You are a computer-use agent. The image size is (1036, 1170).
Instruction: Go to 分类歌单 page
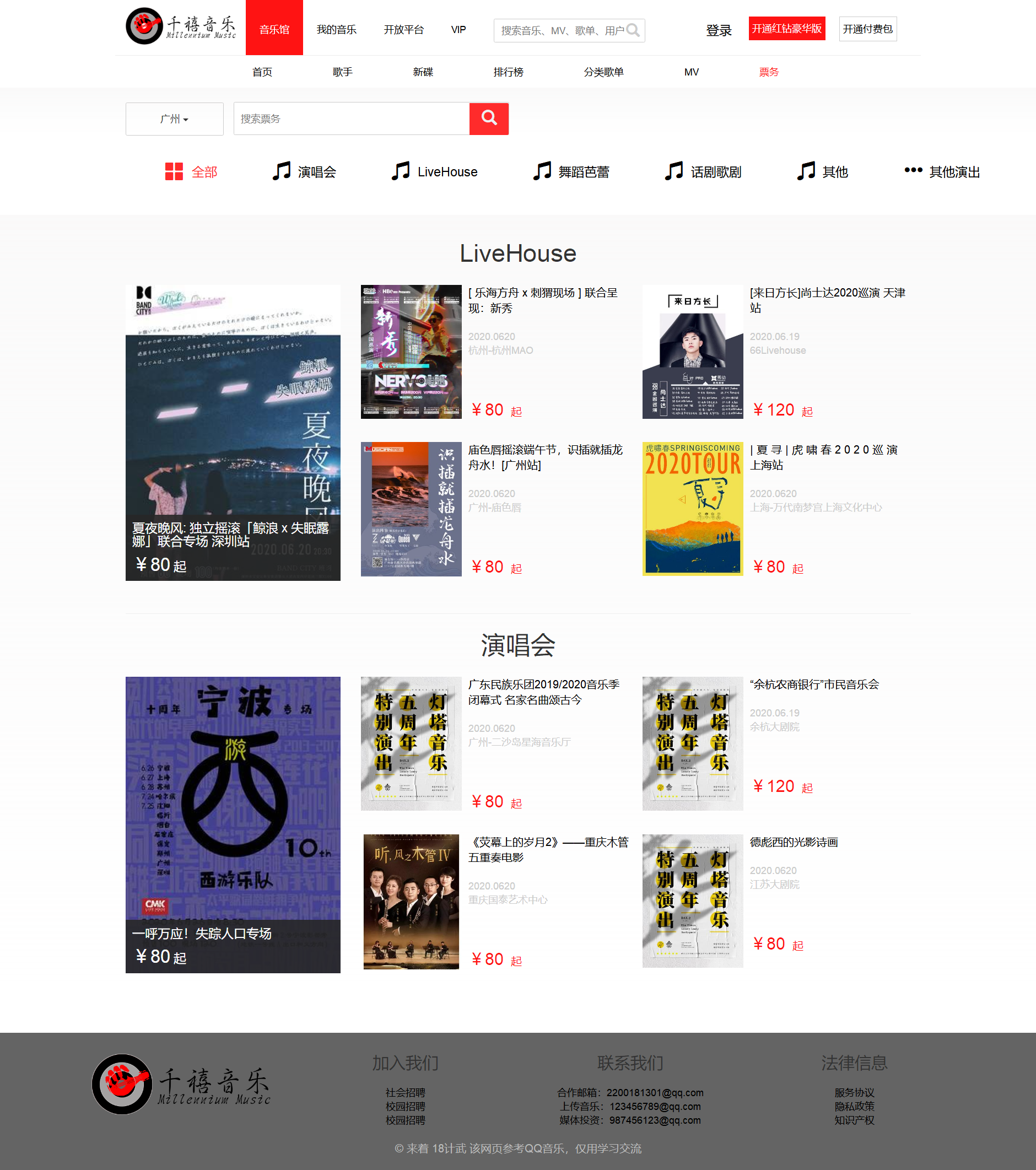click(x=603, y=72)
